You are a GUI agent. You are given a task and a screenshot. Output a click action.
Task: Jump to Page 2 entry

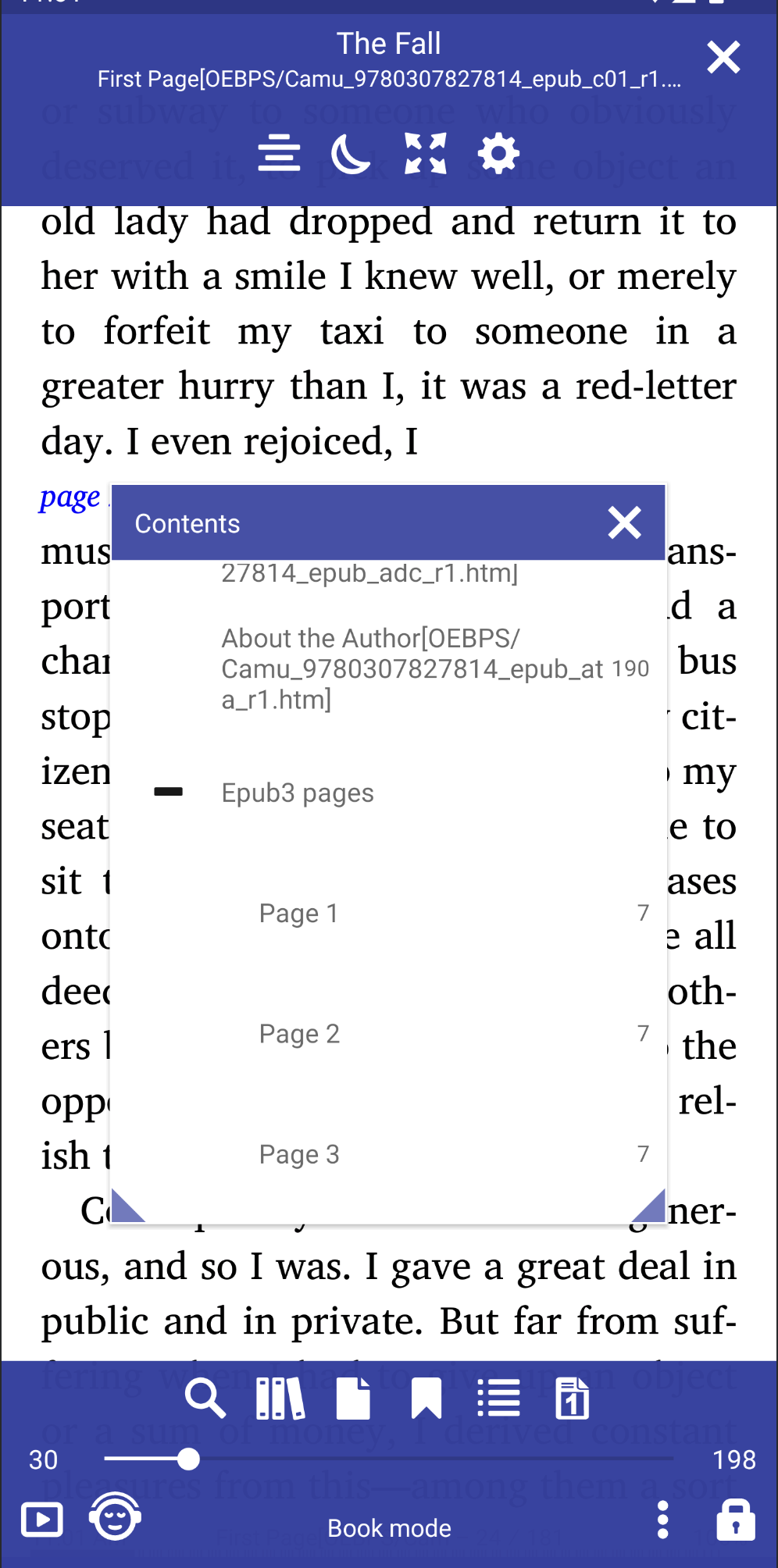pyautogui.click(x=299, y=1034)
